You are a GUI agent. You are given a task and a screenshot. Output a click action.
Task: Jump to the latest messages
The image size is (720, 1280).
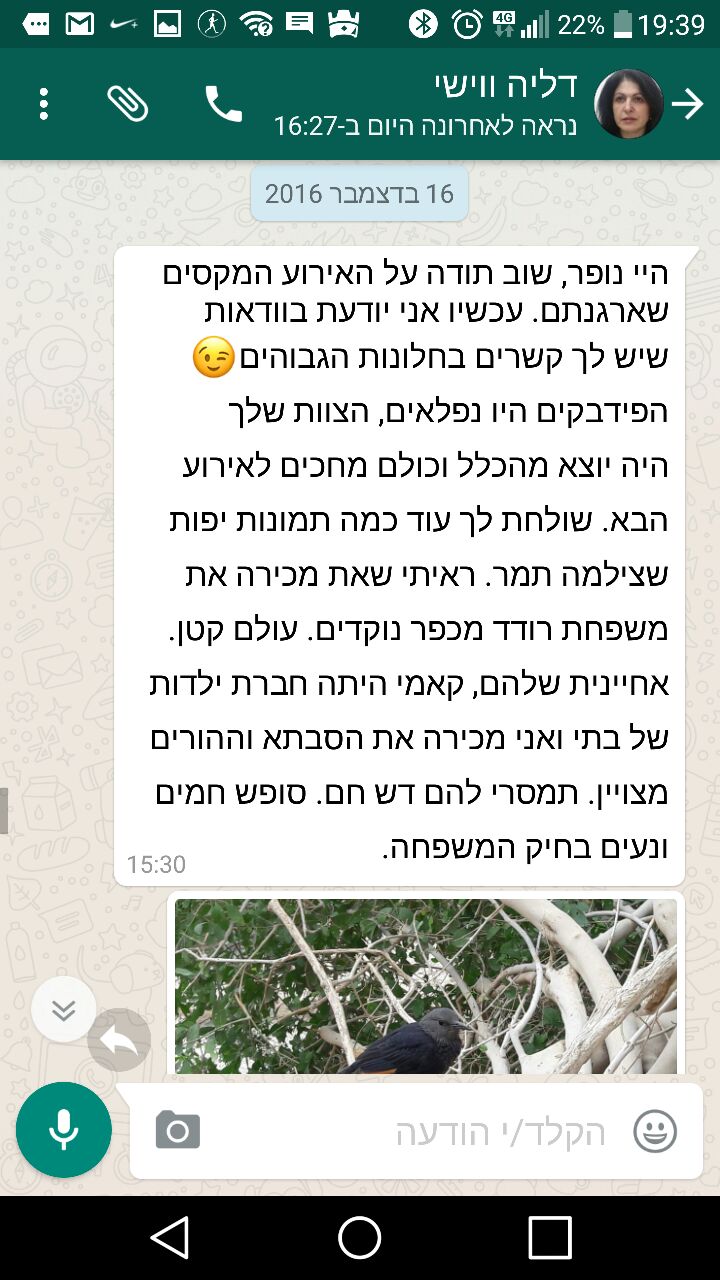point(64,1010)
